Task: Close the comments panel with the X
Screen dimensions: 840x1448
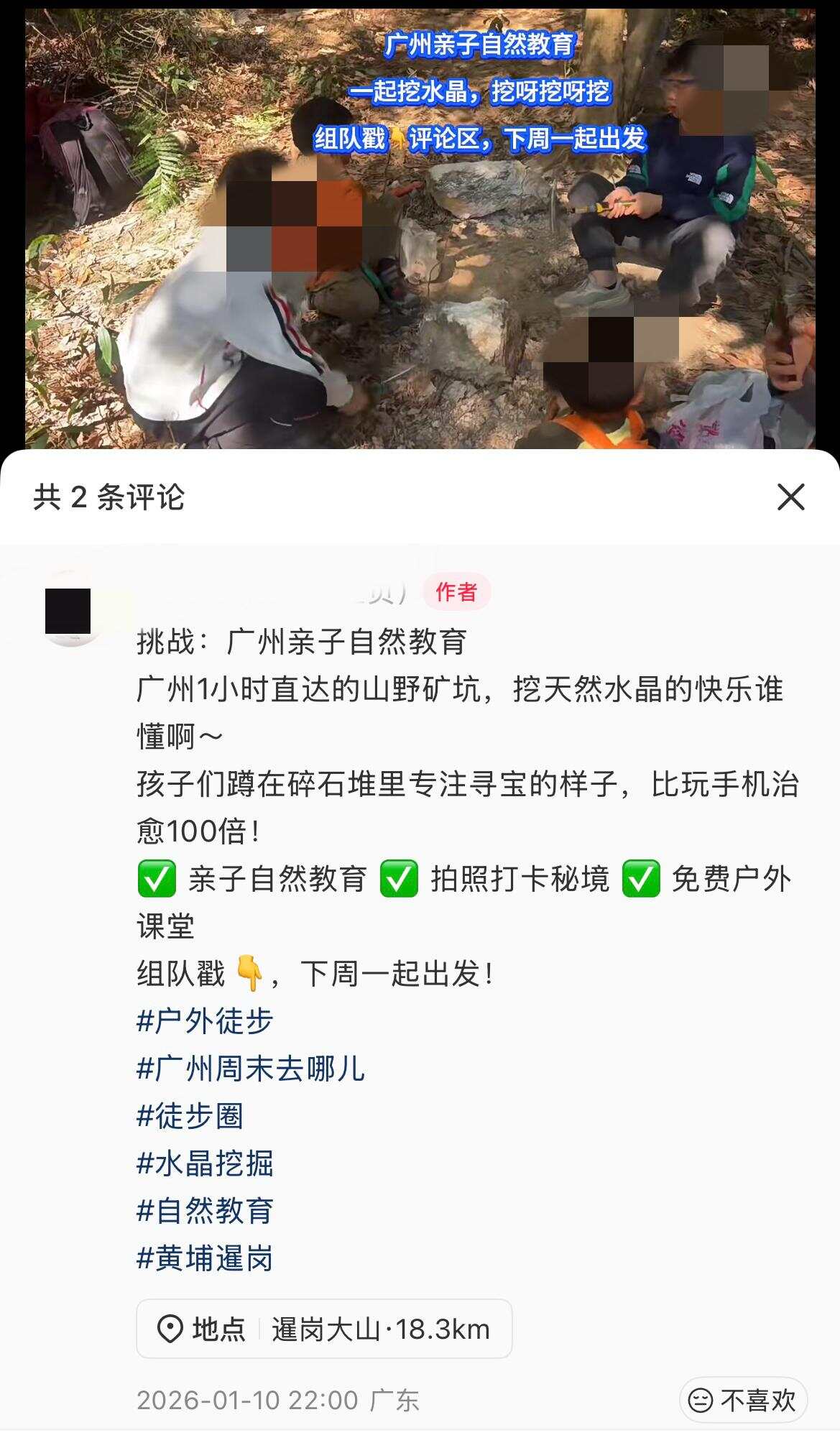Action: 792,495
